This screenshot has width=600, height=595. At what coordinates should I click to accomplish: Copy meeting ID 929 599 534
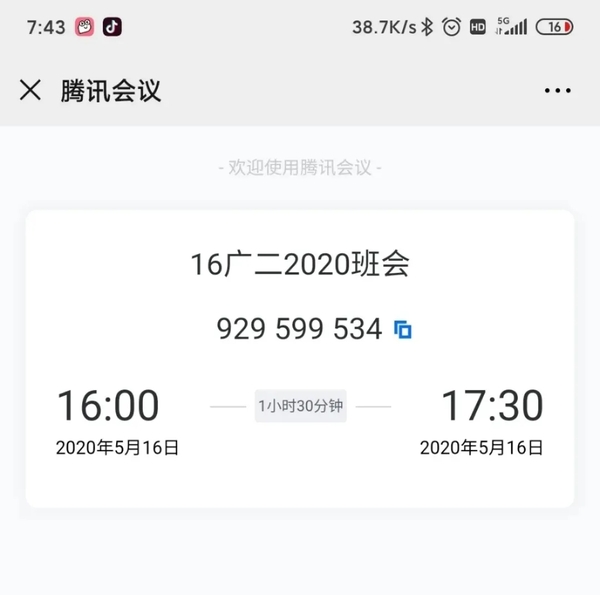[403, 329]
